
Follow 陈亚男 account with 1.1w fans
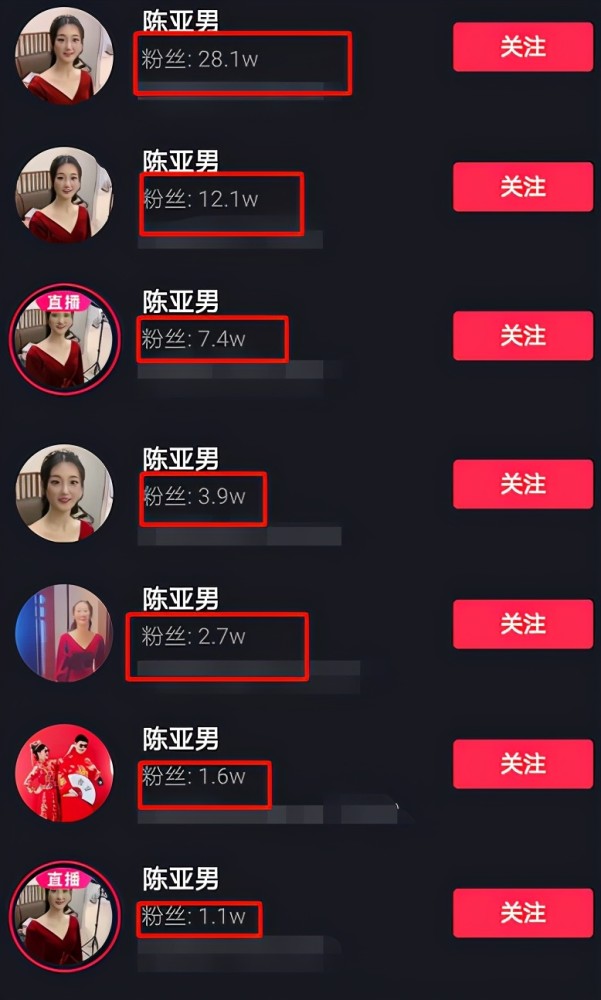point(522,913)
